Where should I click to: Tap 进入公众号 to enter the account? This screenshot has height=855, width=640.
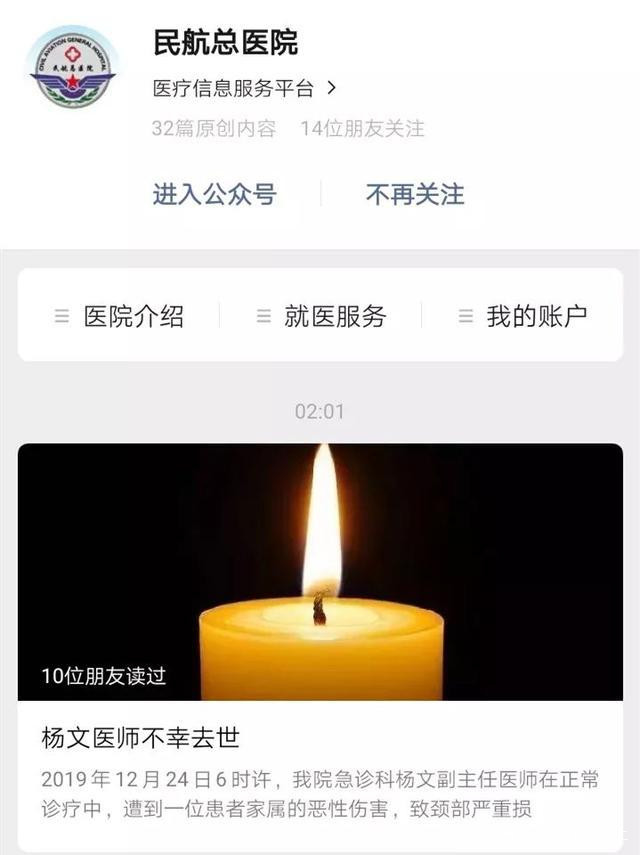(x=214, y=194)
